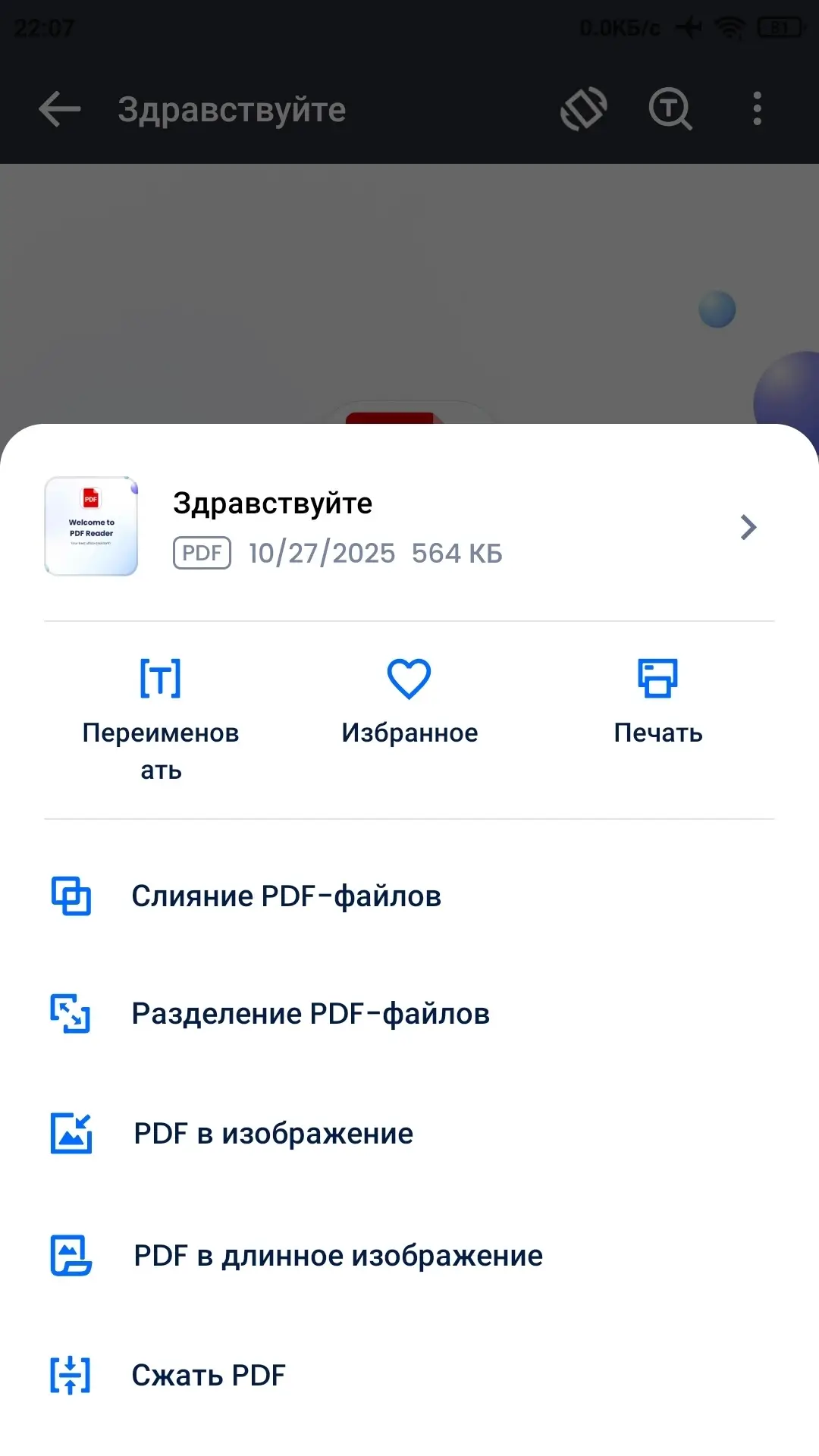Select Разделение PDF-файлов
This screenshot has width=819, height=1456.
click(310, 1014)
